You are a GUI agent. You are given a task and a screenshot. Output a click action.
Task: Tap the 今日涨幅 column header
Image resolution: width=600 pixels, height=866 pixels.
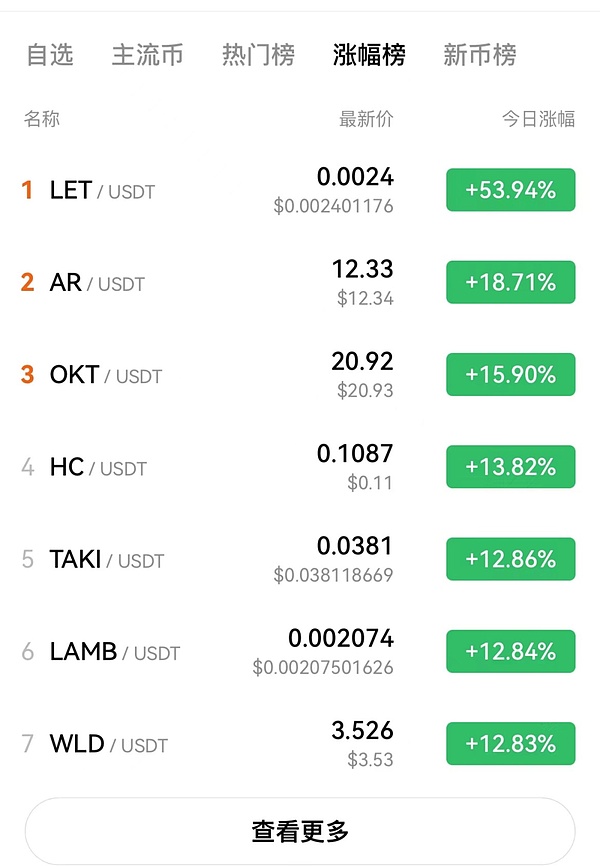tap(538, 120)
